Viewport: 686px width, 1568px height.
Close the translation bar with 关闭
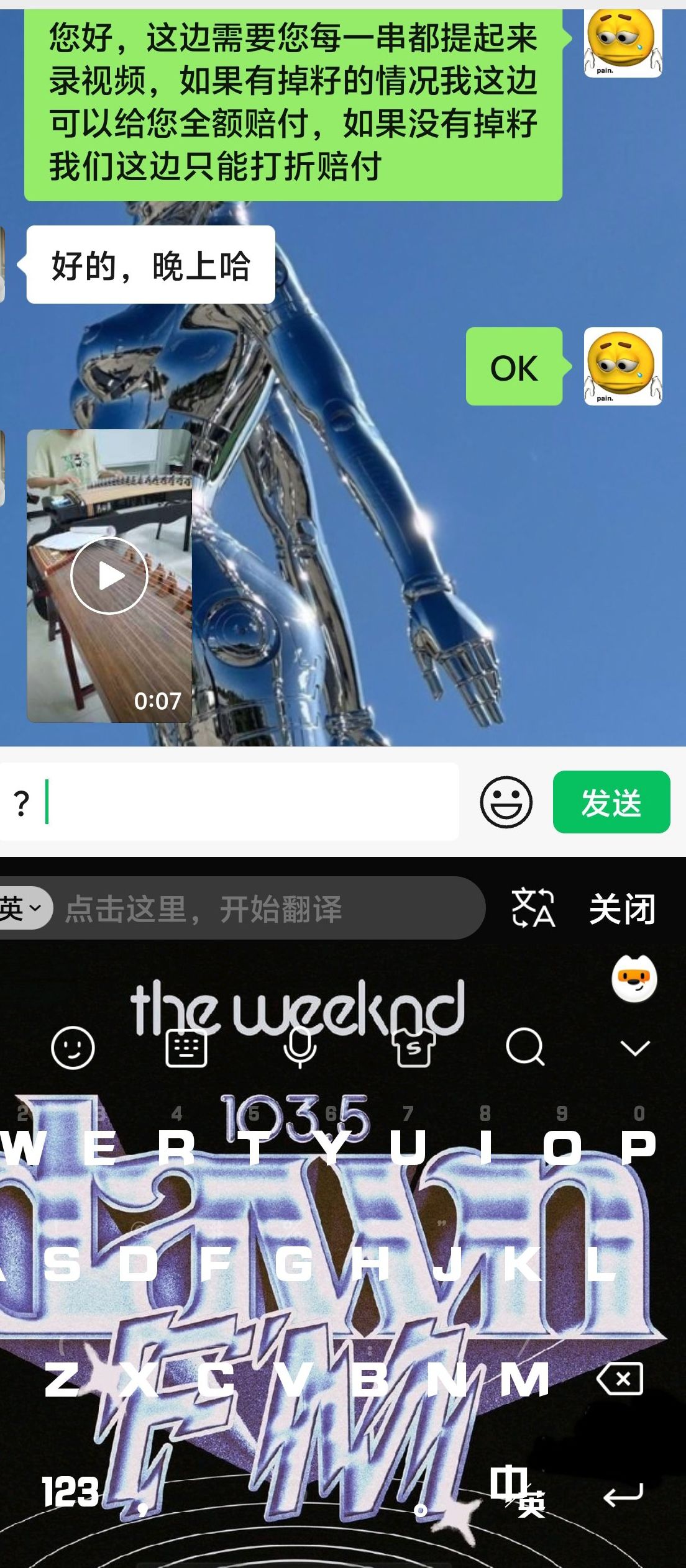click(622, 909)
